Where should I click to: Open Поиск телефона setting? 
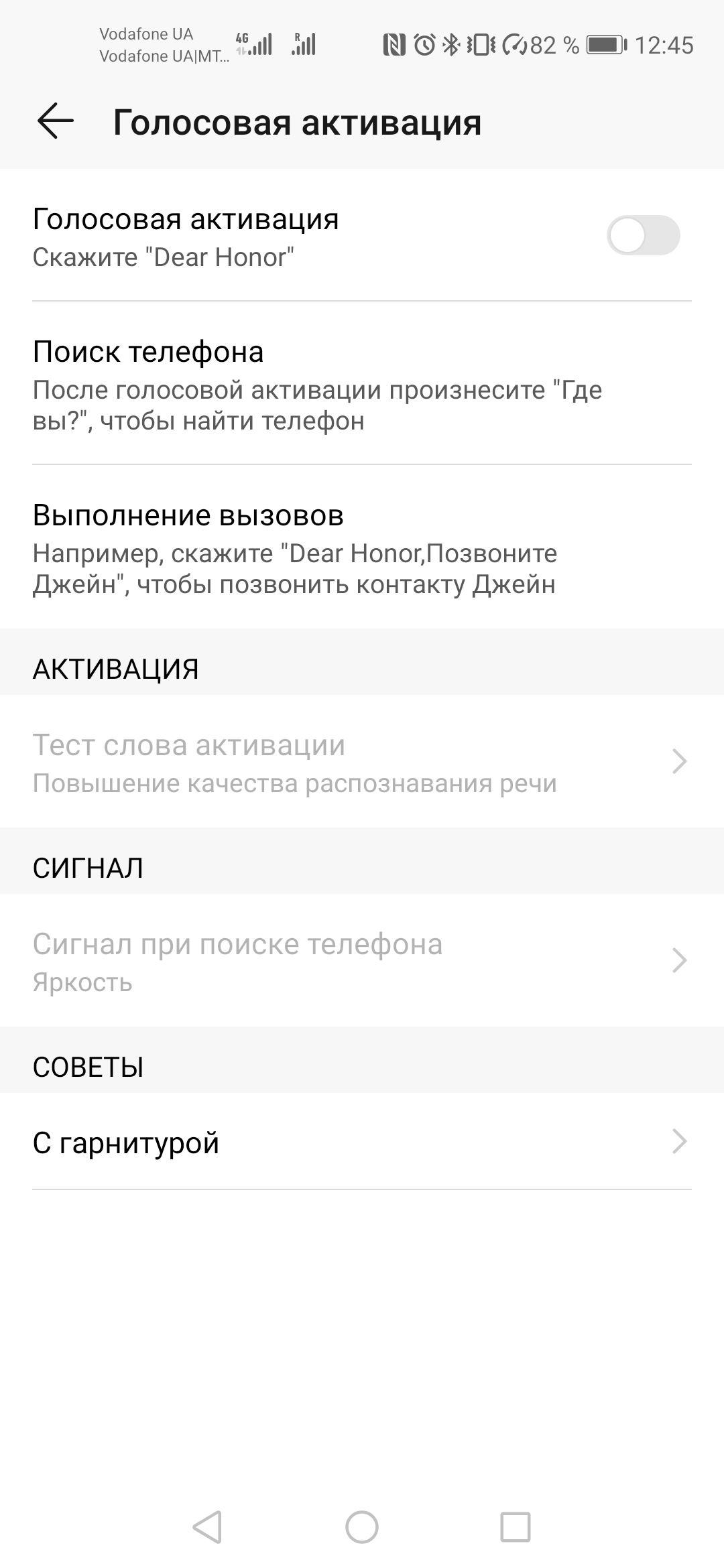click(362, 385)
